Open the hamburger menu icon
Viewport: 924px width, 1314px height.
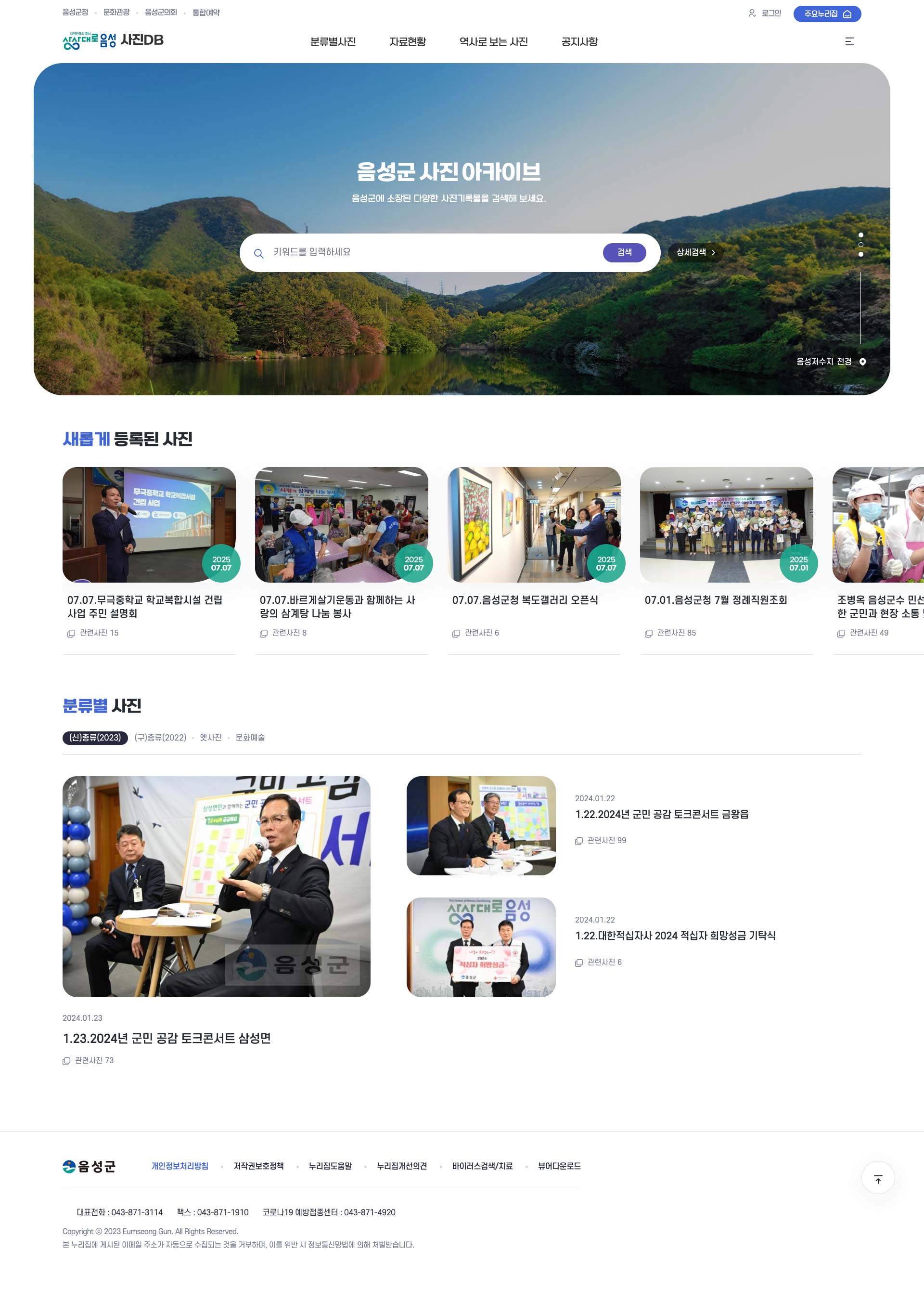pyautogui.click(x=849, y=41)
